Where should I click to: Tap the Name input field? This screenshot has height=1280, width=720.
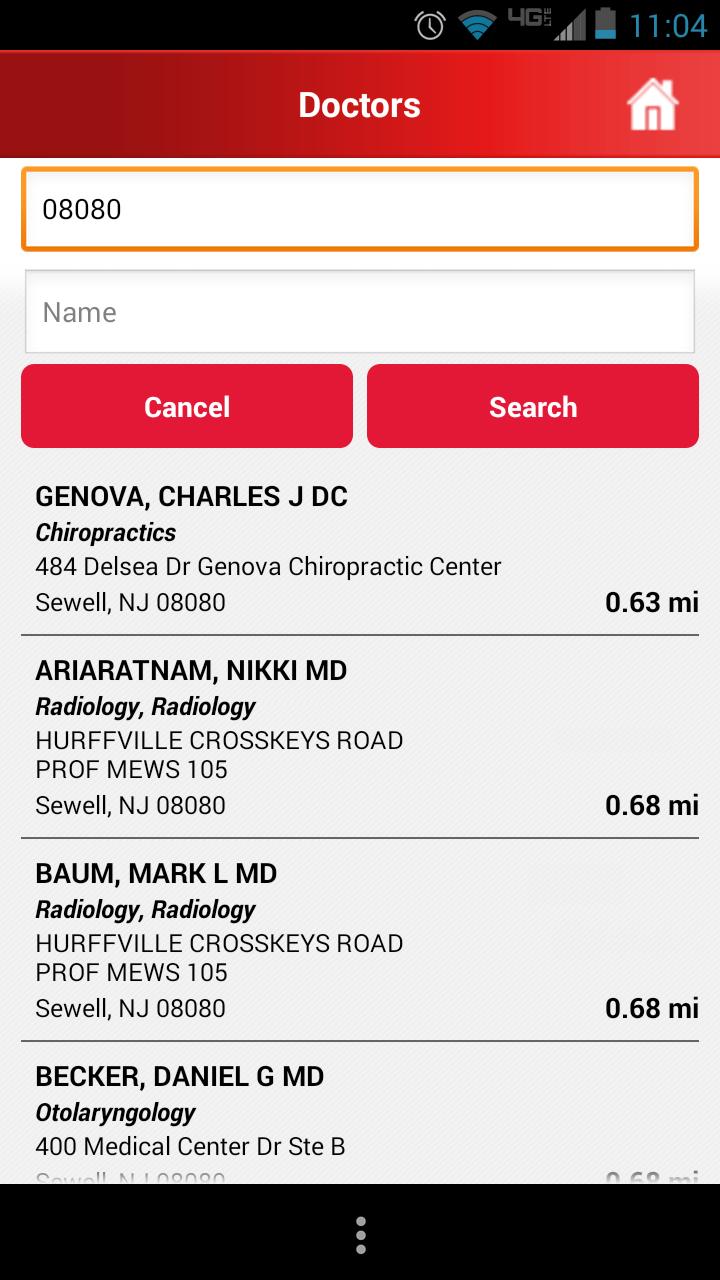pyautogui.click(x=359, y=311)
